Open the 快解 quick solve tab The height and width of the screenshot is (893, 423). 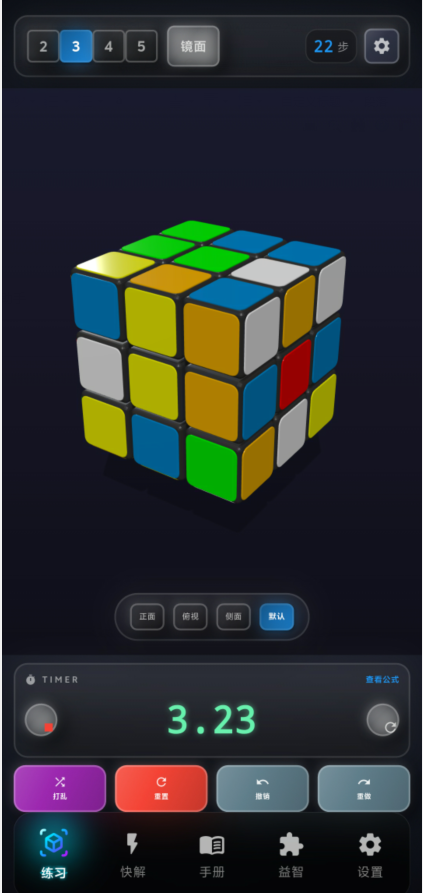click(x=133, y=854)
